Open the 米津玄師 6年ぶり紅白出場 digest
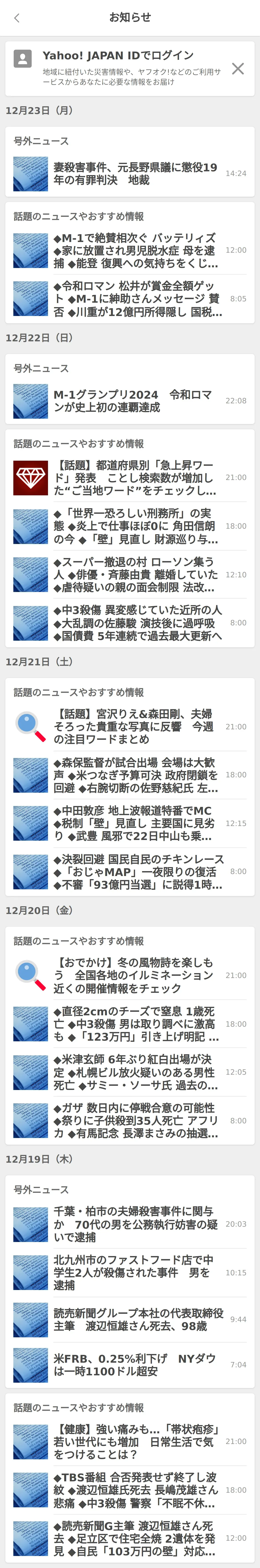Screen dimensions: 260x1568 pos(135,1072)
